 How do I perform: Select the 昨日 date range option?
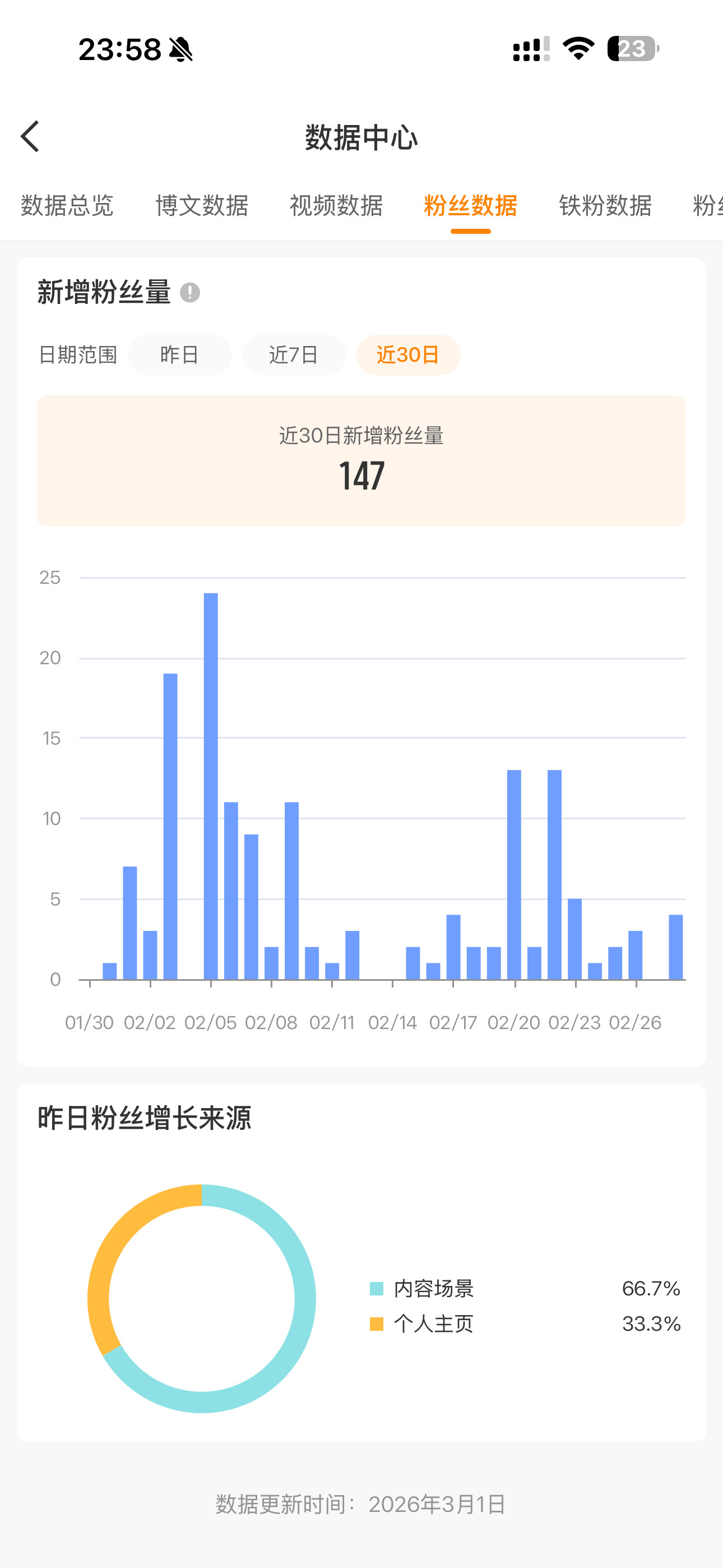179,355
